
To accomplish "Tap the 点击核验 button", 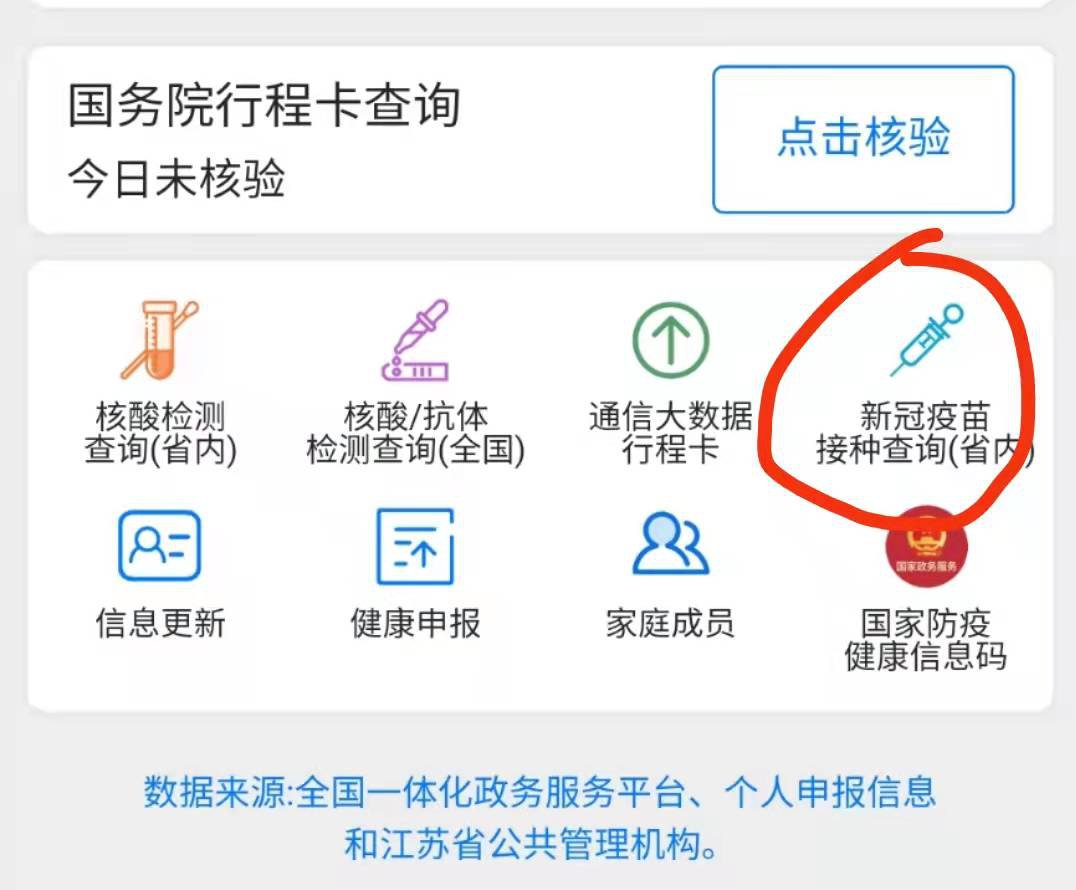I will click(863, 139).
